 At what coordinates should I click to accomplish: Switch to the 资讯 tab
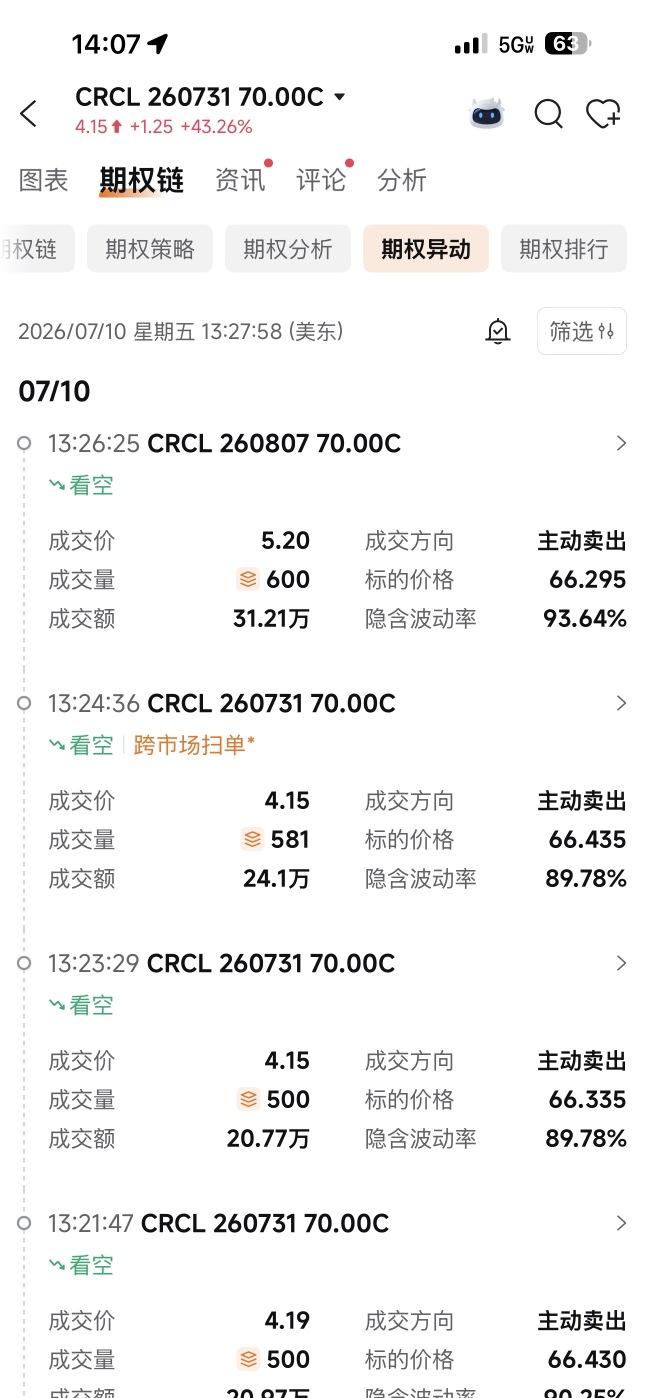pyautogui.click(x=240, y=180)
